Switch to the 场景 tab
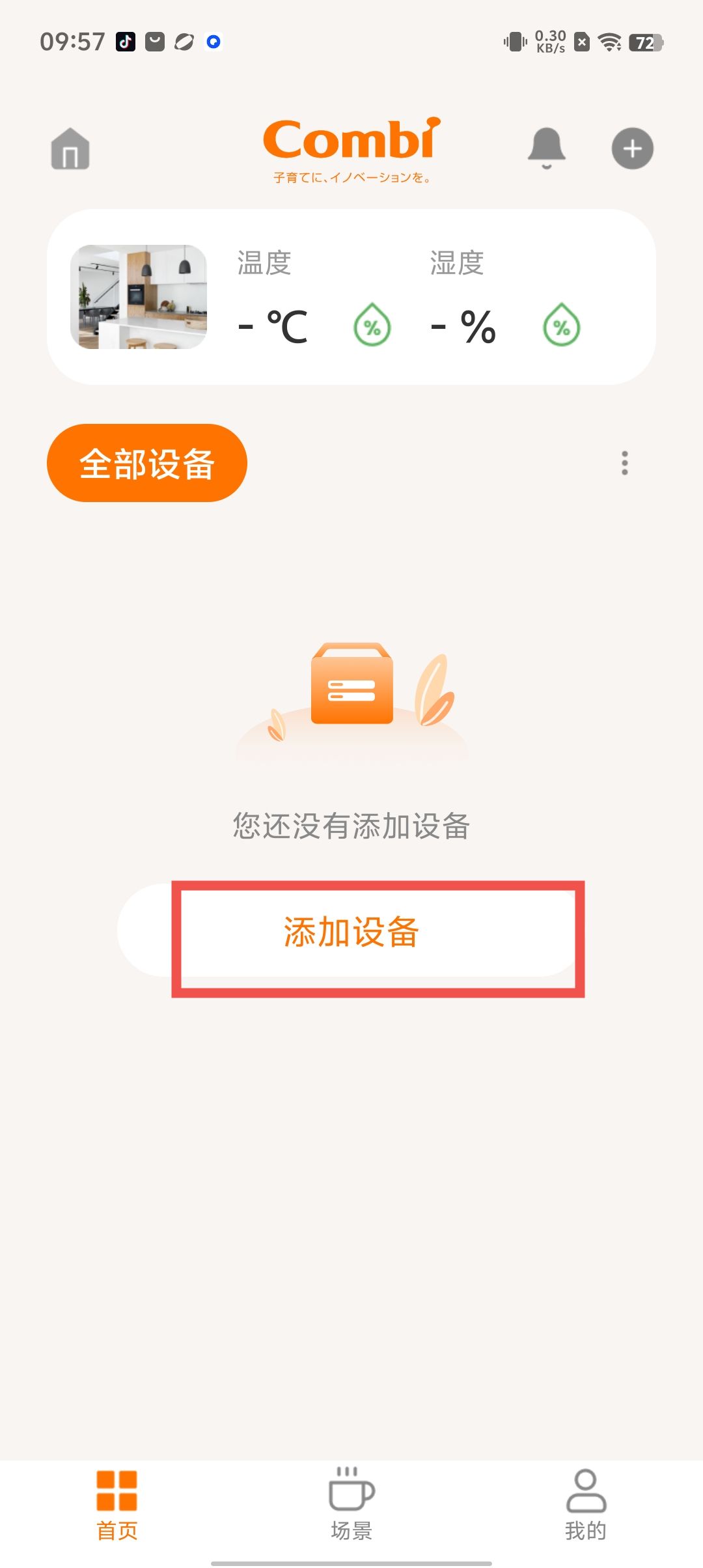Viewport: 703px width, 1568px height. pyautogui.click(x=351, y=1504)
